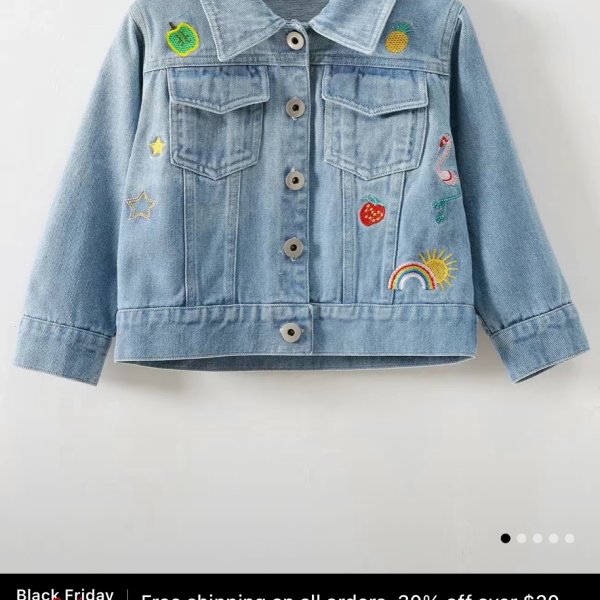
Task: Open the Black Friday free shipping banner
Action: (x=300, y=590)
